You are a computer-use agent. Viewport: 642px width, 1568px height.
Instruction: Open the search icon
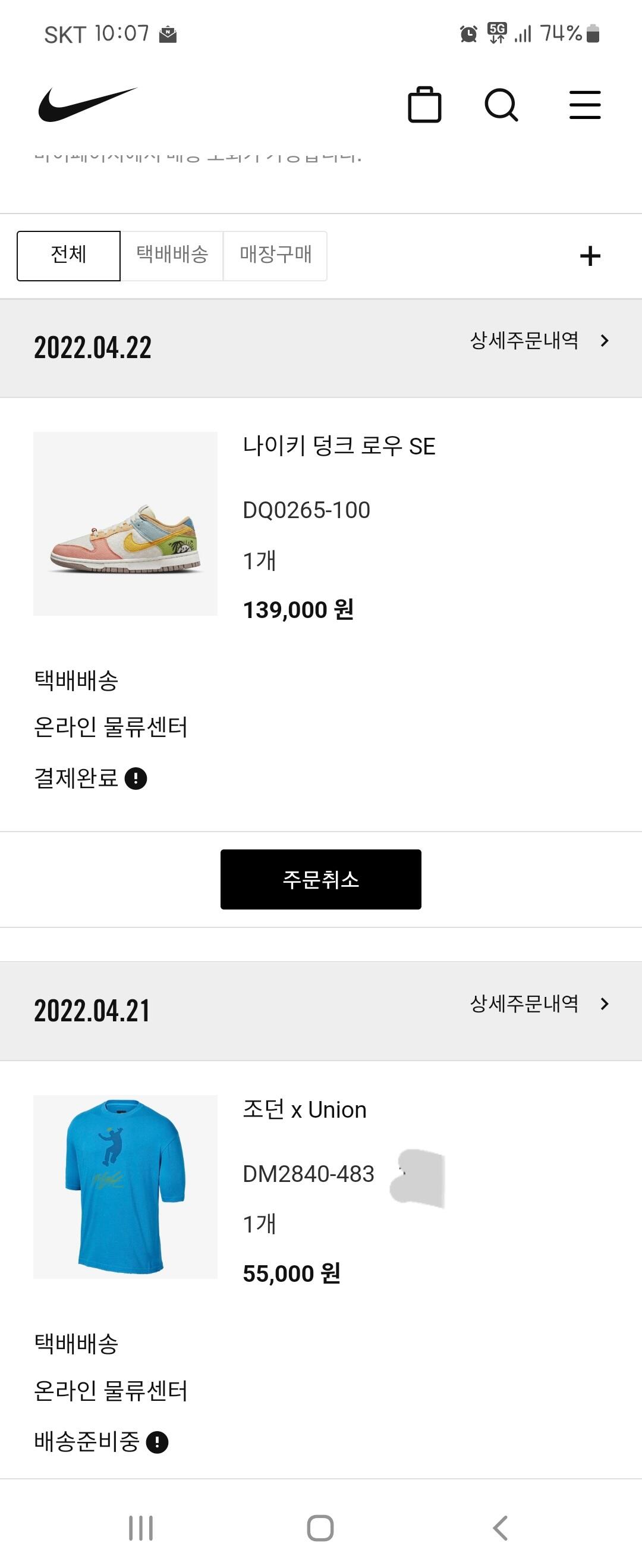pos(501,105)
